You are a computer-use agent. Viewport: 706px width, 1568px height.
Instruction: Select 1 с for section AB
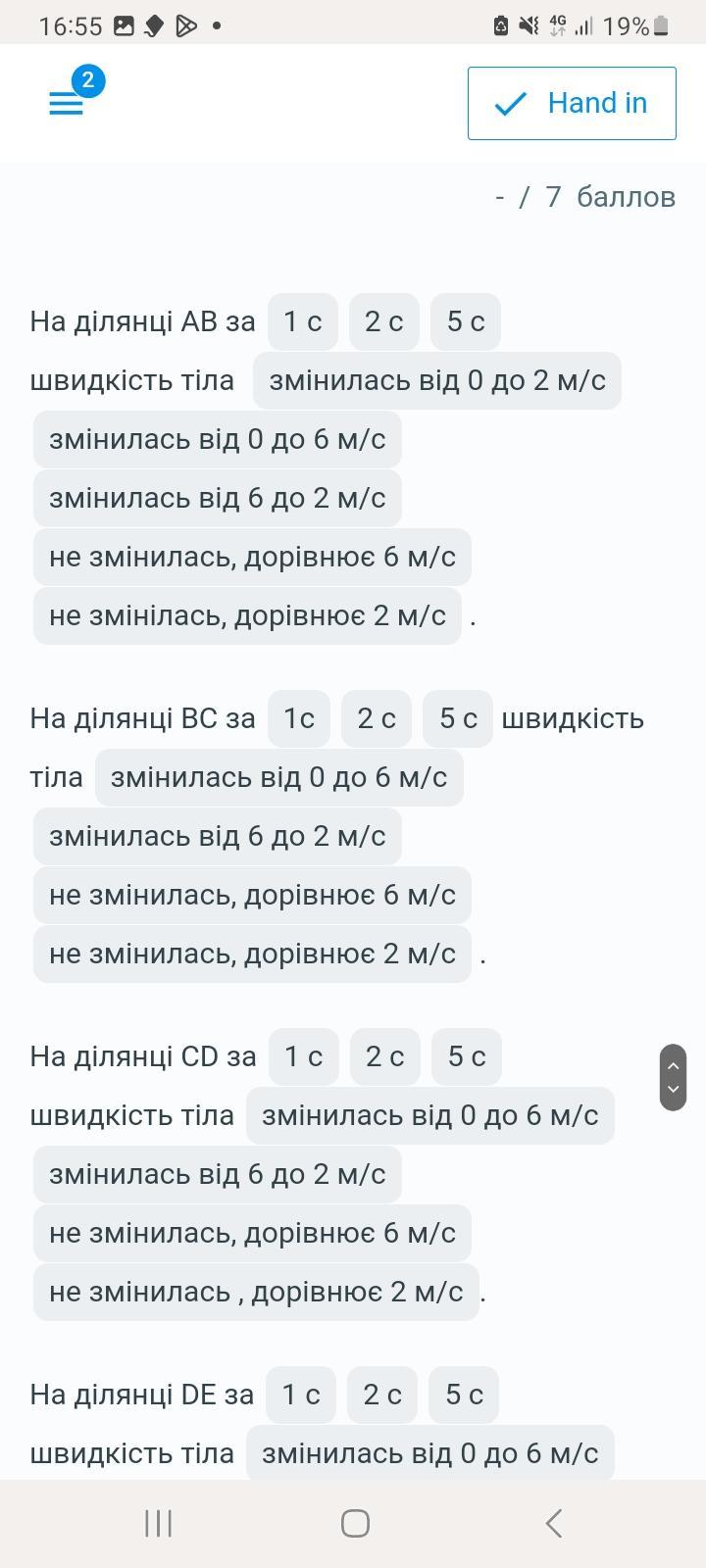click(302, 321)
